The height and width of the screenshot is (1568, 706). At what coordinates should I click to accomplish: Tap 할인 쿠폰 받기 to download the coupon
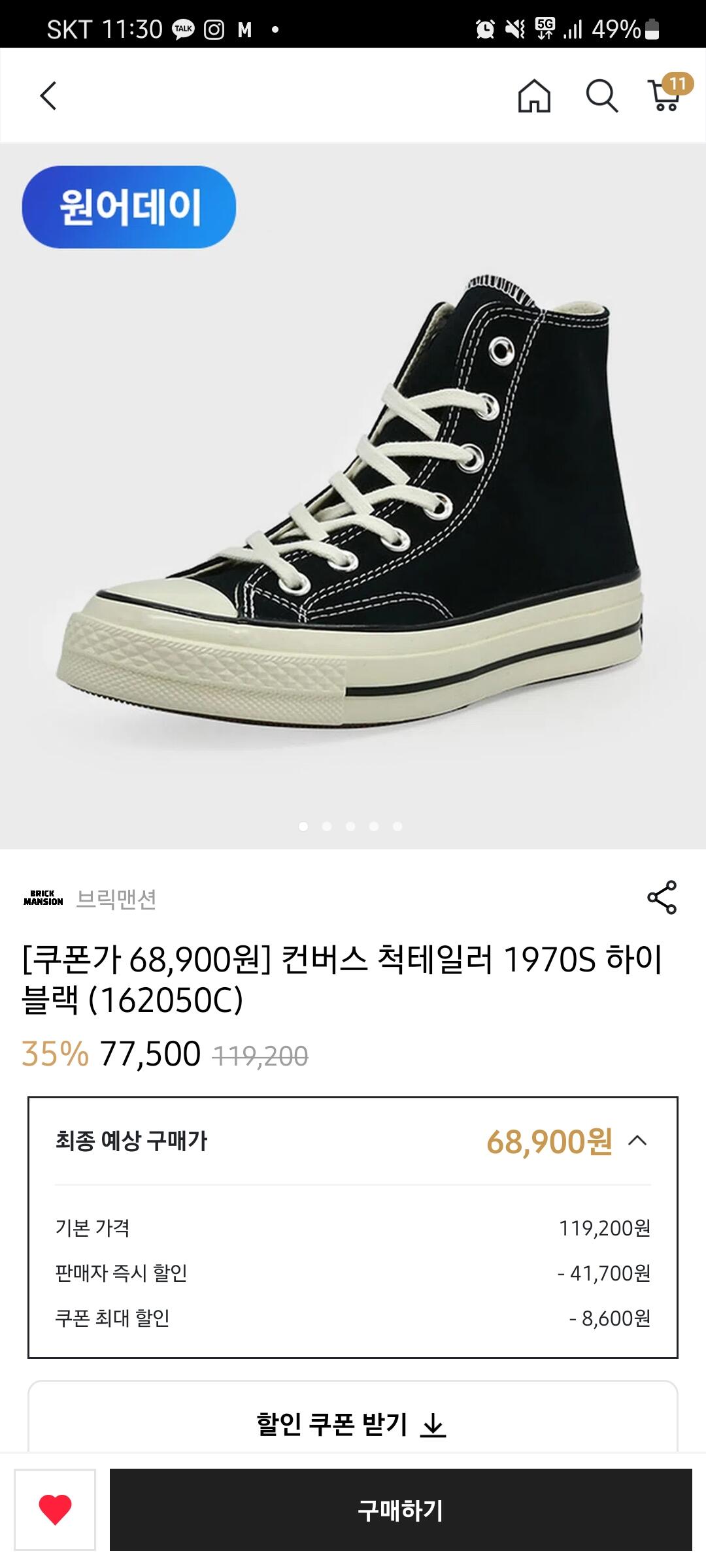(352, 1424)
